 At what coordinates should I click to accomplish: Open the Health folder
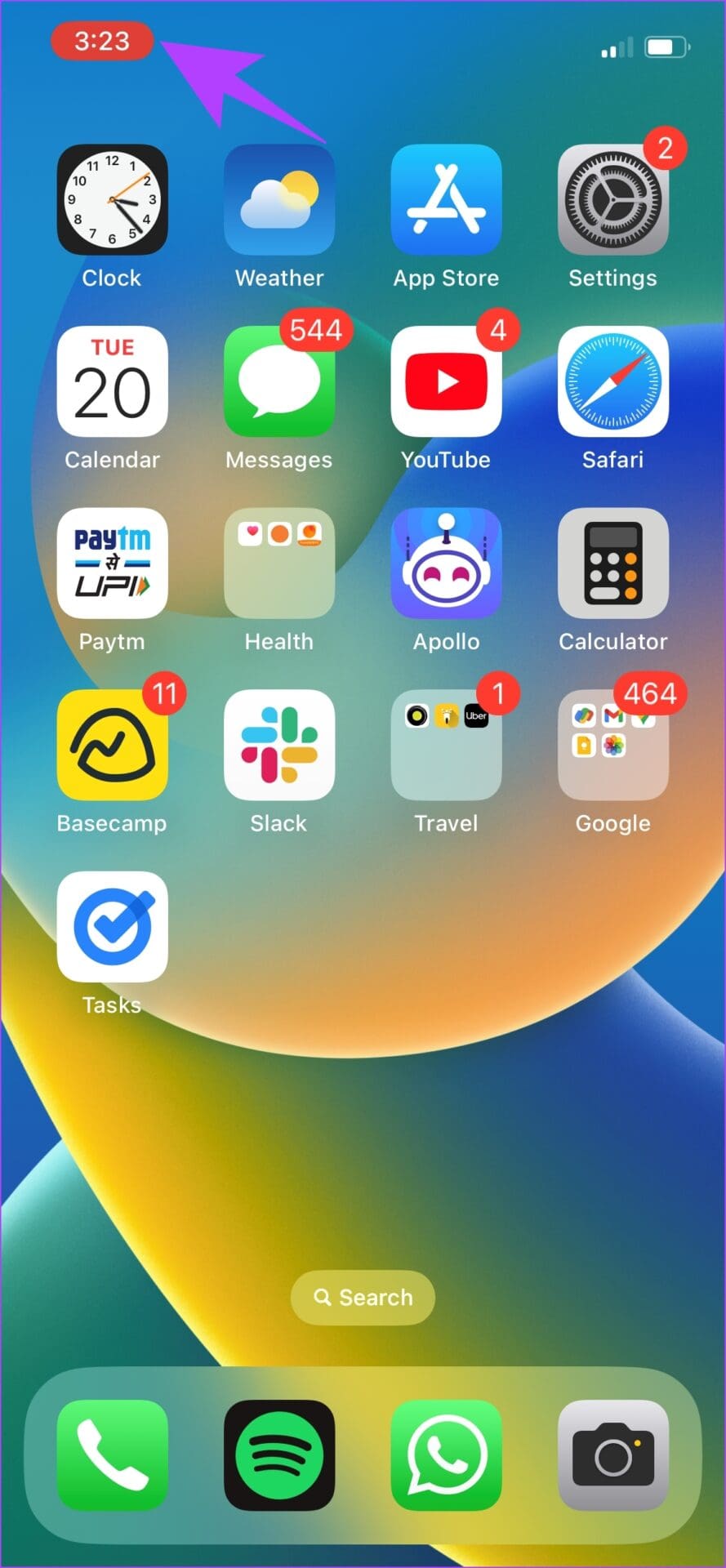click(x=279, y=563)
